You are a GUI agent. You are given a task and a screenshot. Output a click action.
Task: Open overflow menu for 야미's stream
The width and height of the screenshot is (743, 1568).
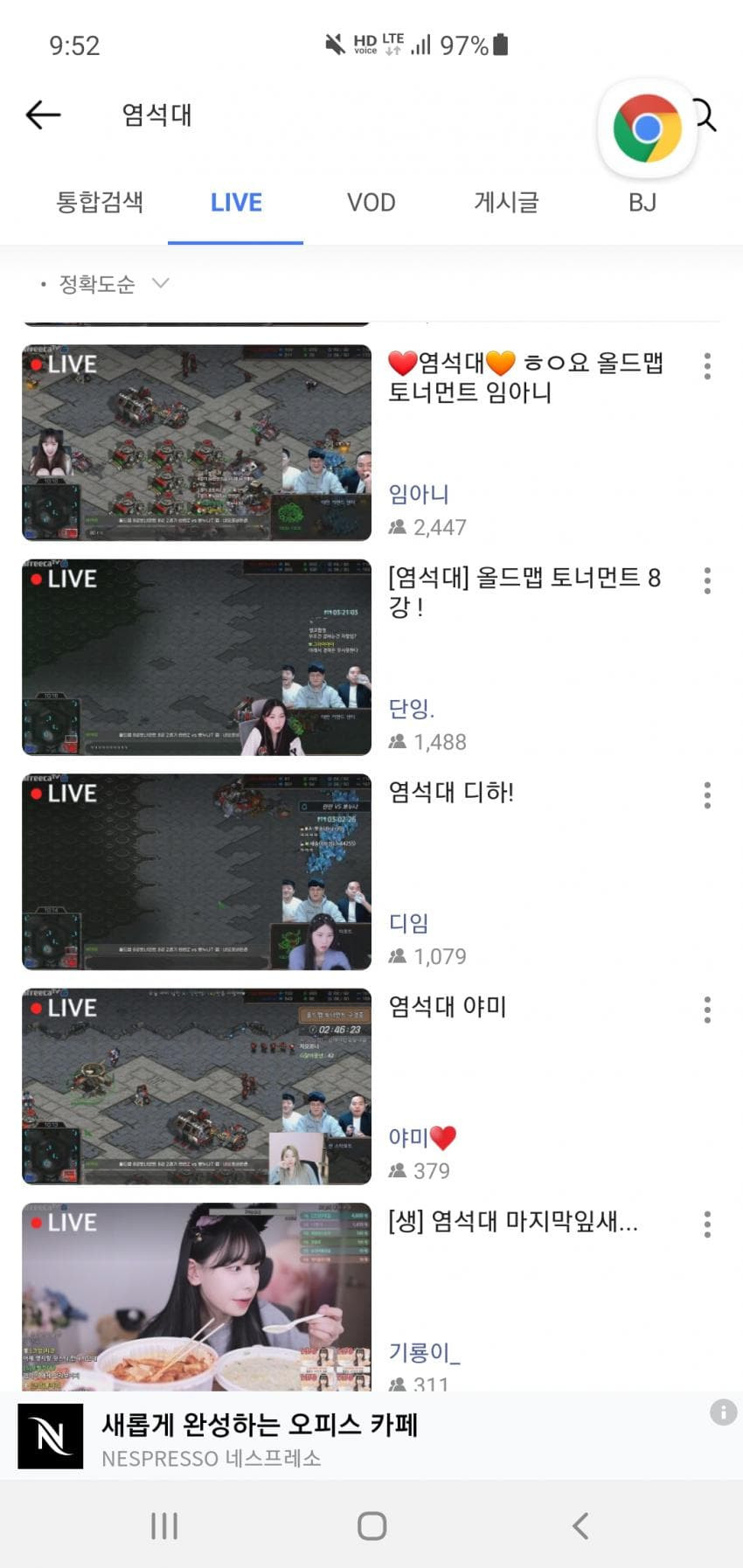click(x=707, y=1010)
